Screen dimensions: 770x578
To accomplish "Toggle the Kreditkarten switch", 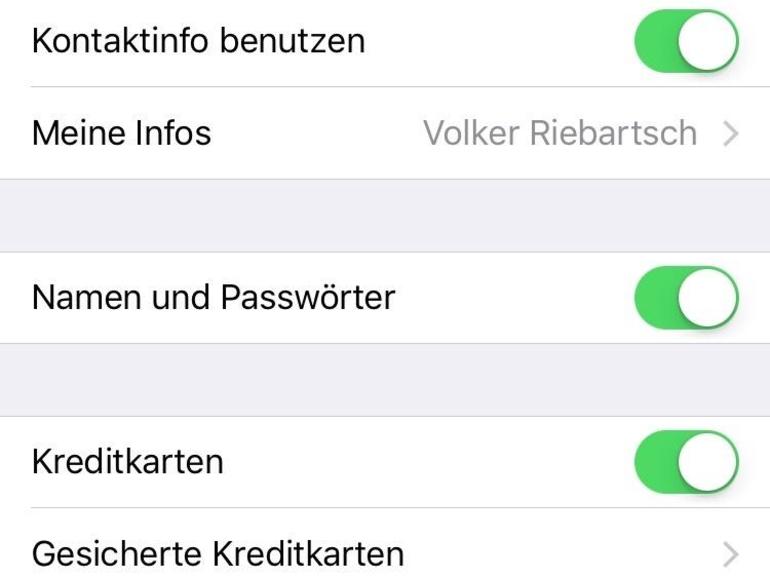I will coord(686,462).
